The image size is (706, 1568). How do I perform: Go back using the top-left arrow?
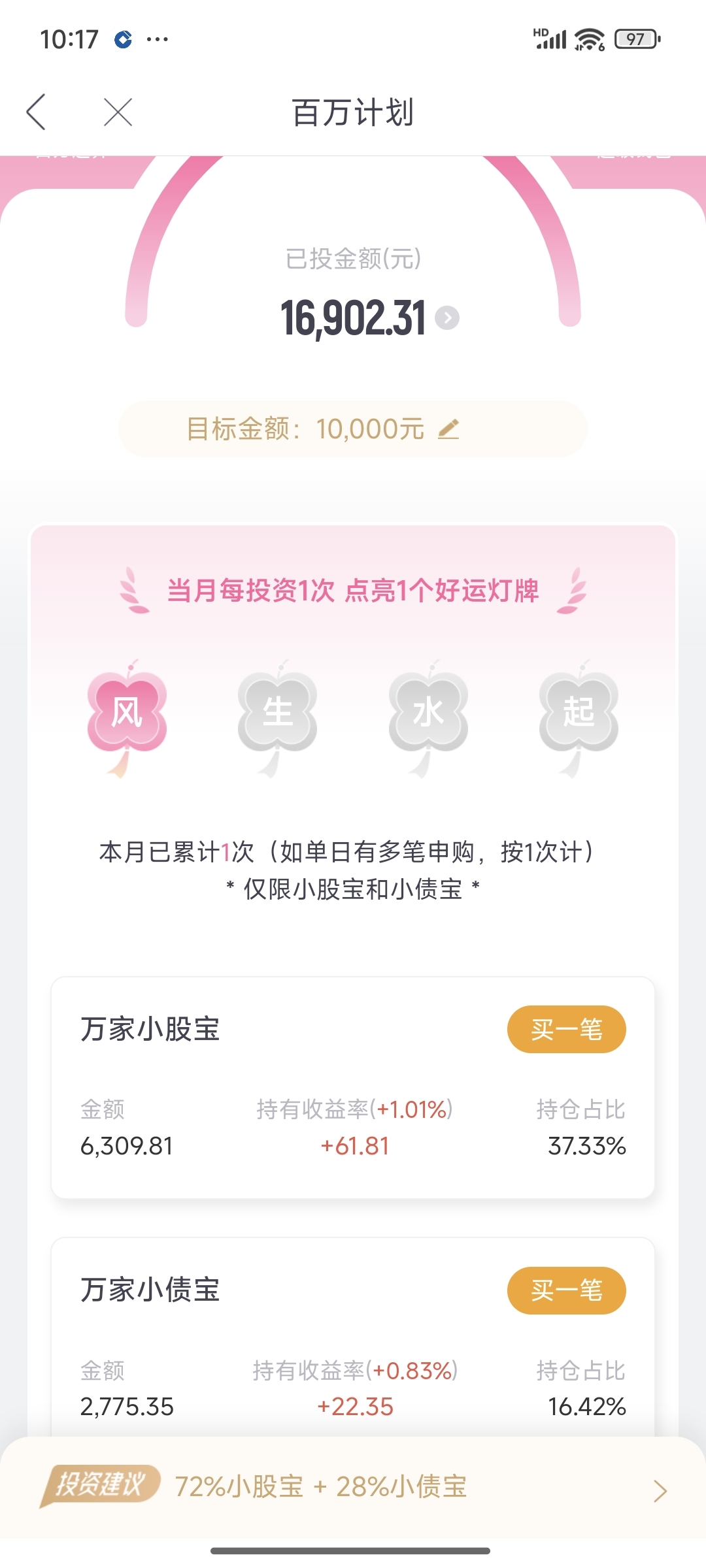tap(36, 112)
